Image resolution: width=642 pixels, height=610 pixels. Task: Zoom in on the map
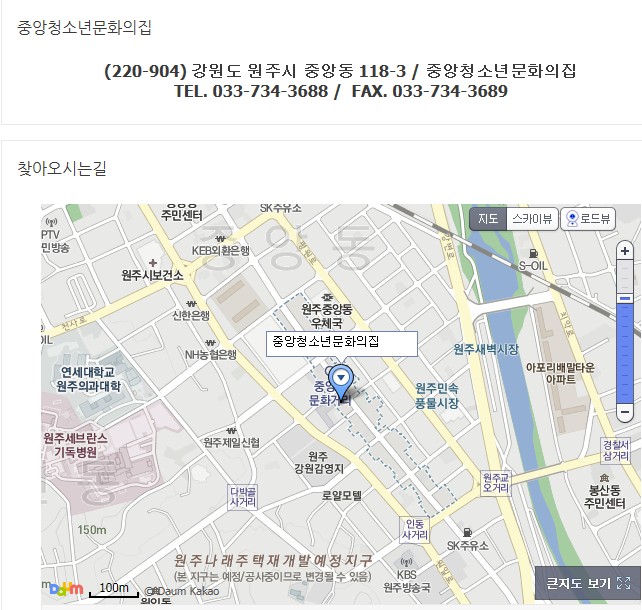coord(625,251)
